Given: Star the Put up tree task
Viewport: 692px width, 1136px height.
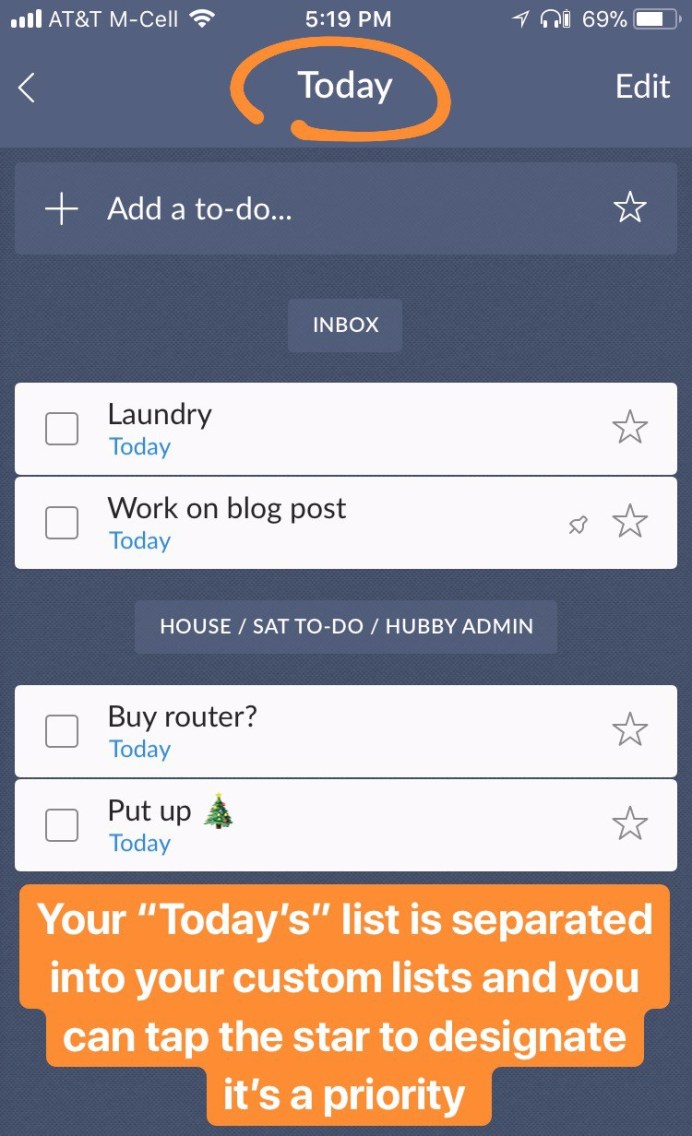Looking at the screenshot, I should pos(630,825).
